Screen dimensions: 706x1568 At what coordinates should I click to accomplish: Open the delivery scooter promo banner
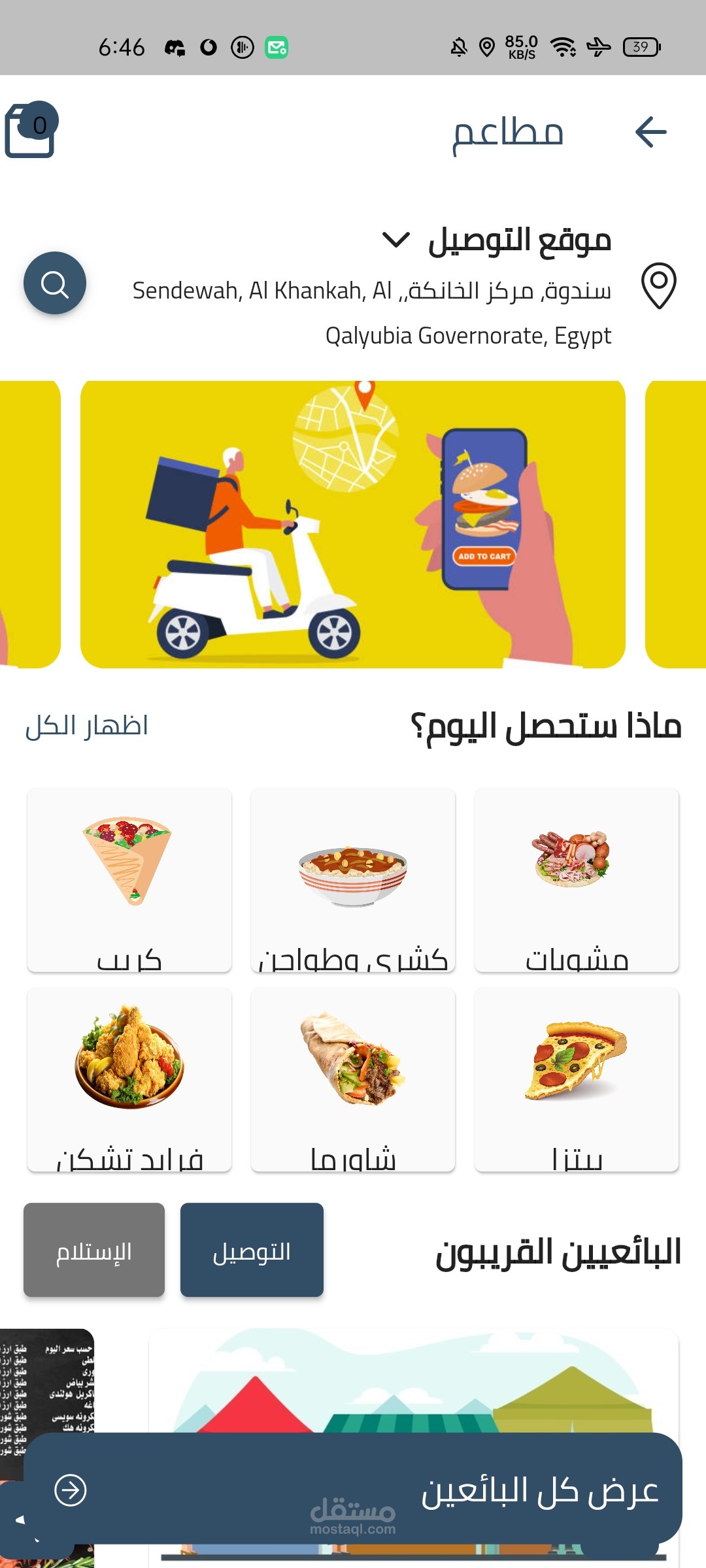coord(352,524)
